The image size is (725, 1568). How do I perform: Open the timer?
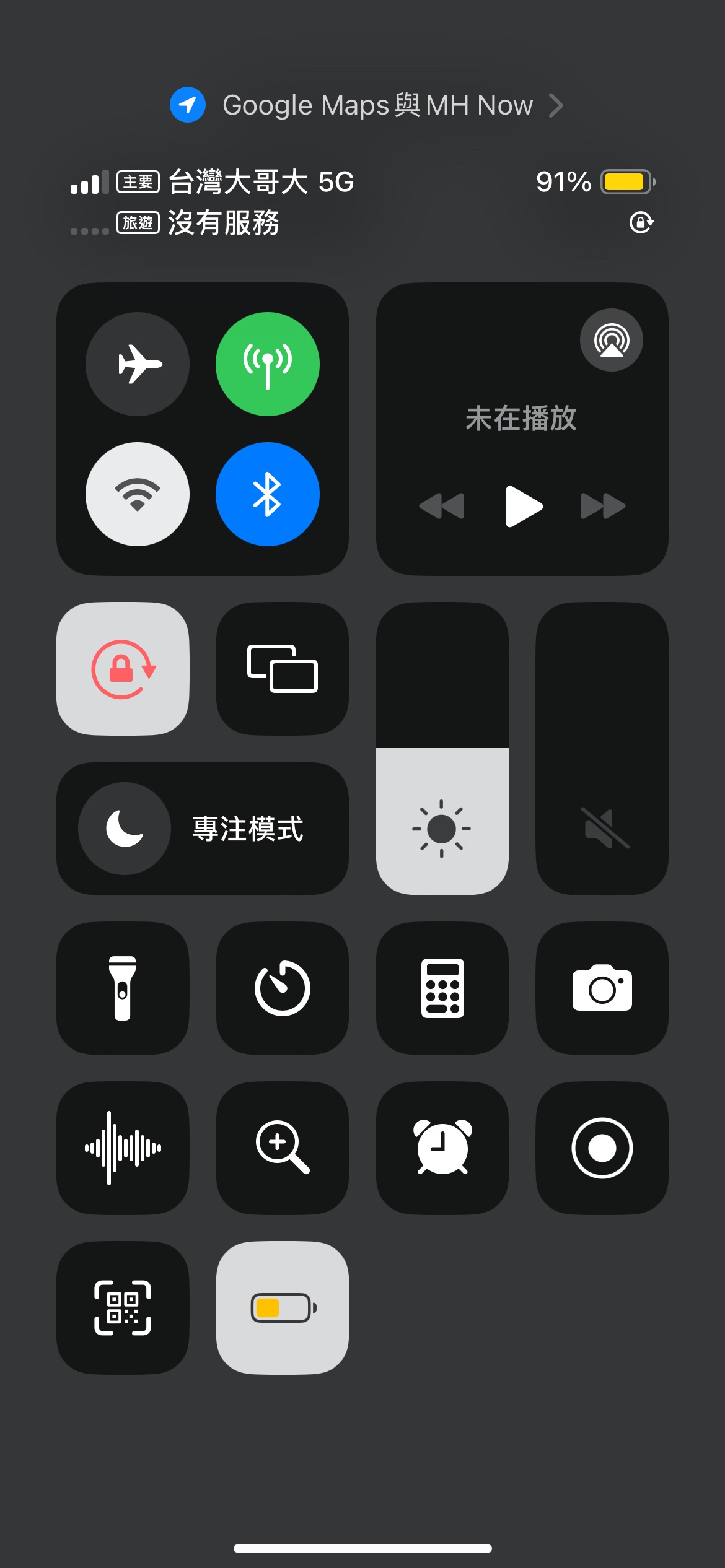coord(283,988)
